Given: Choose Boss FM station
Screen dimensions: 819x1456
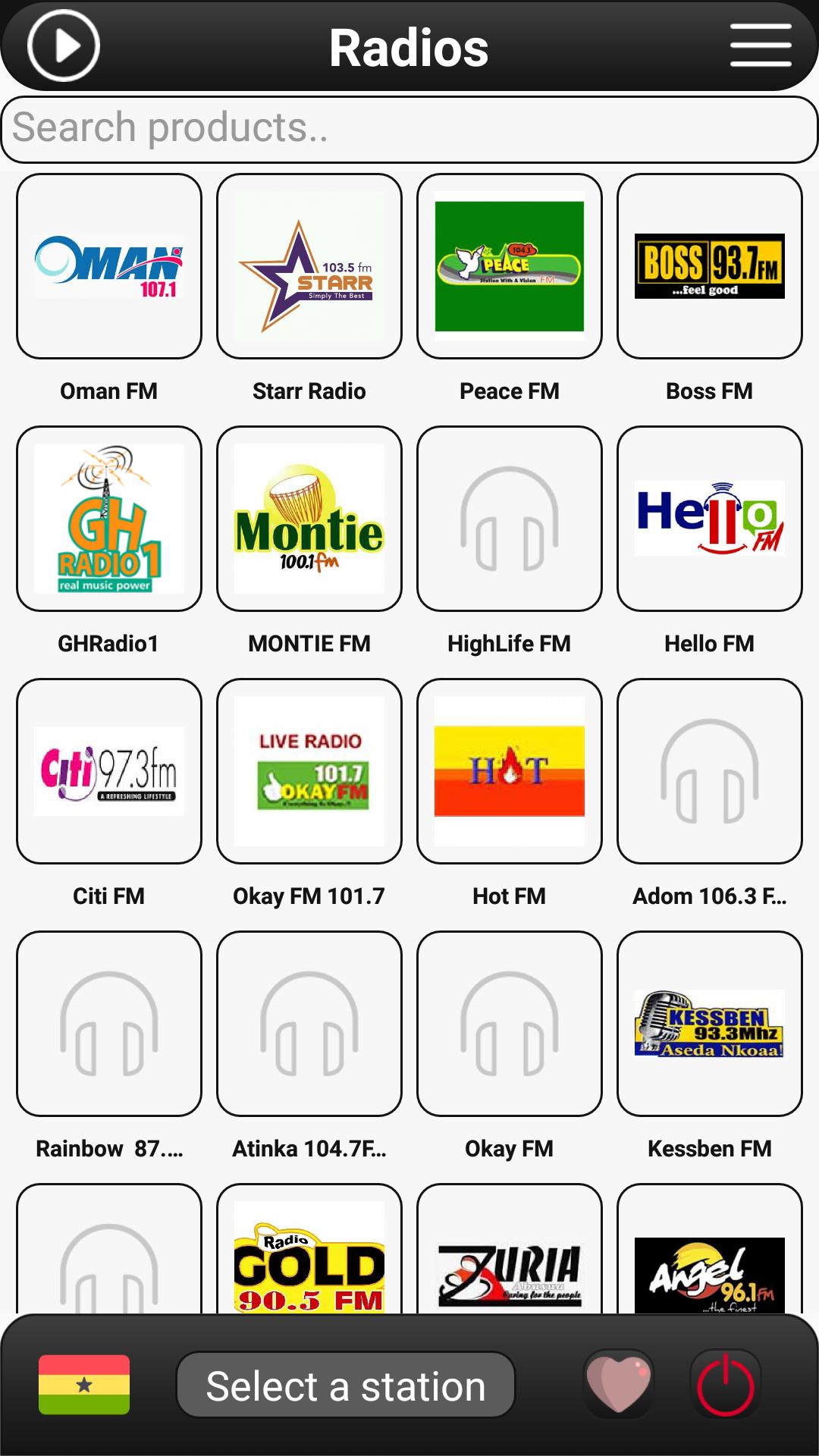Looking at the screenshot, I should tap(710, 266).
